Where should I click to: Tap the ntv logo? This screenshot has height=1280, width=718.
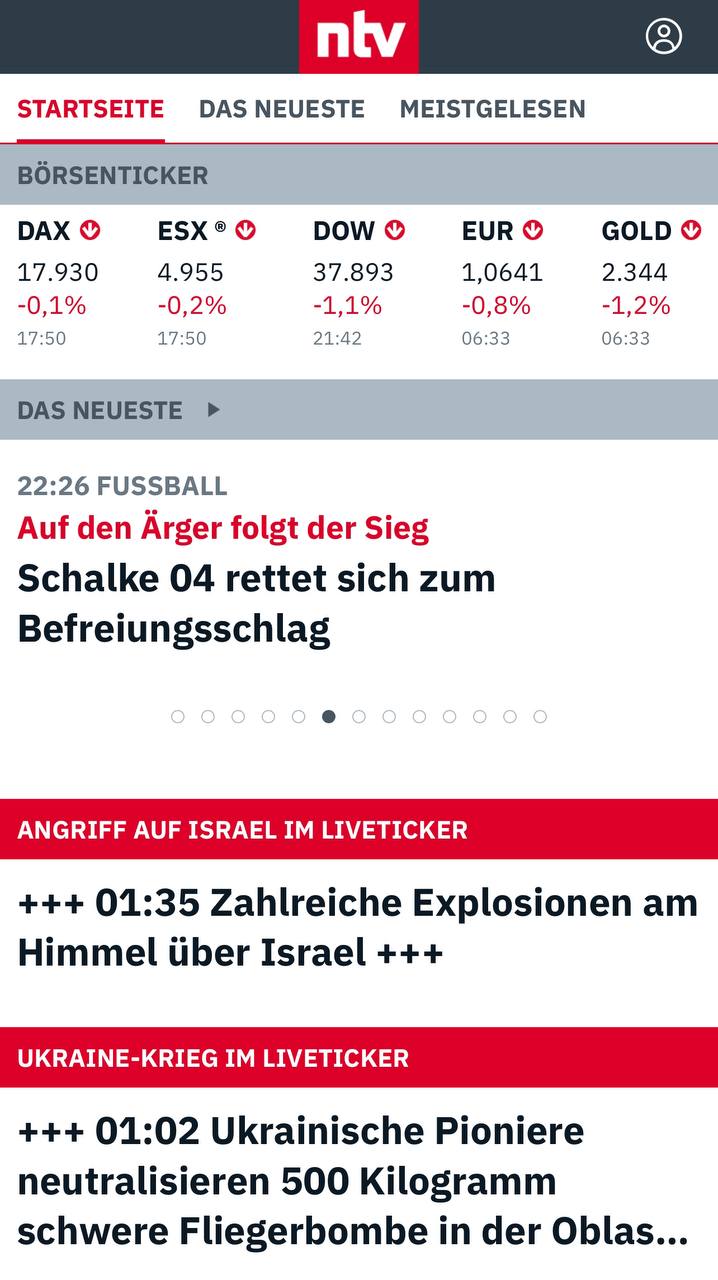pyautogui.click(x=359, y=37)
